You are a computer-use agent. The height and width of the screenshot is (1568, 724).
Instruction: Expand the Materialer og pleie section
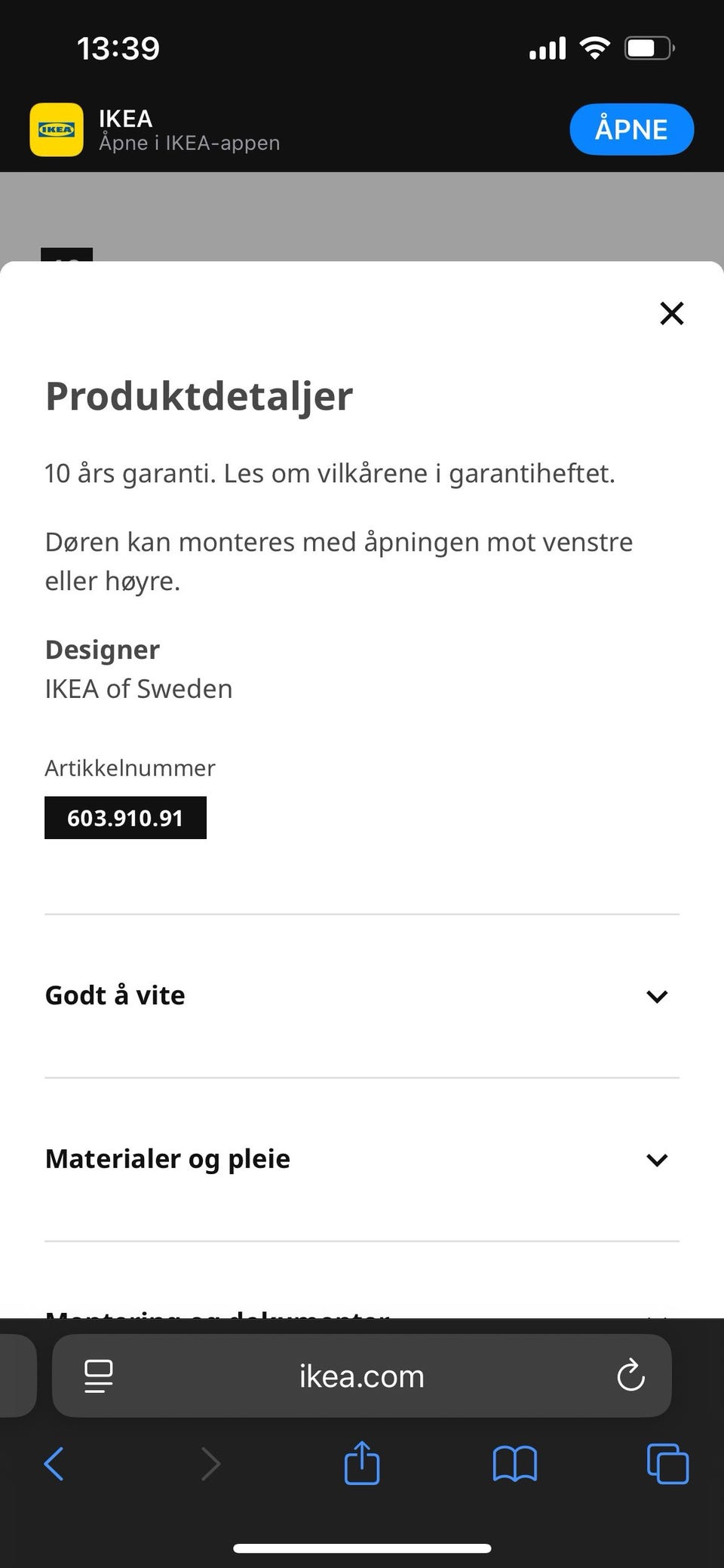point(657,1160)
